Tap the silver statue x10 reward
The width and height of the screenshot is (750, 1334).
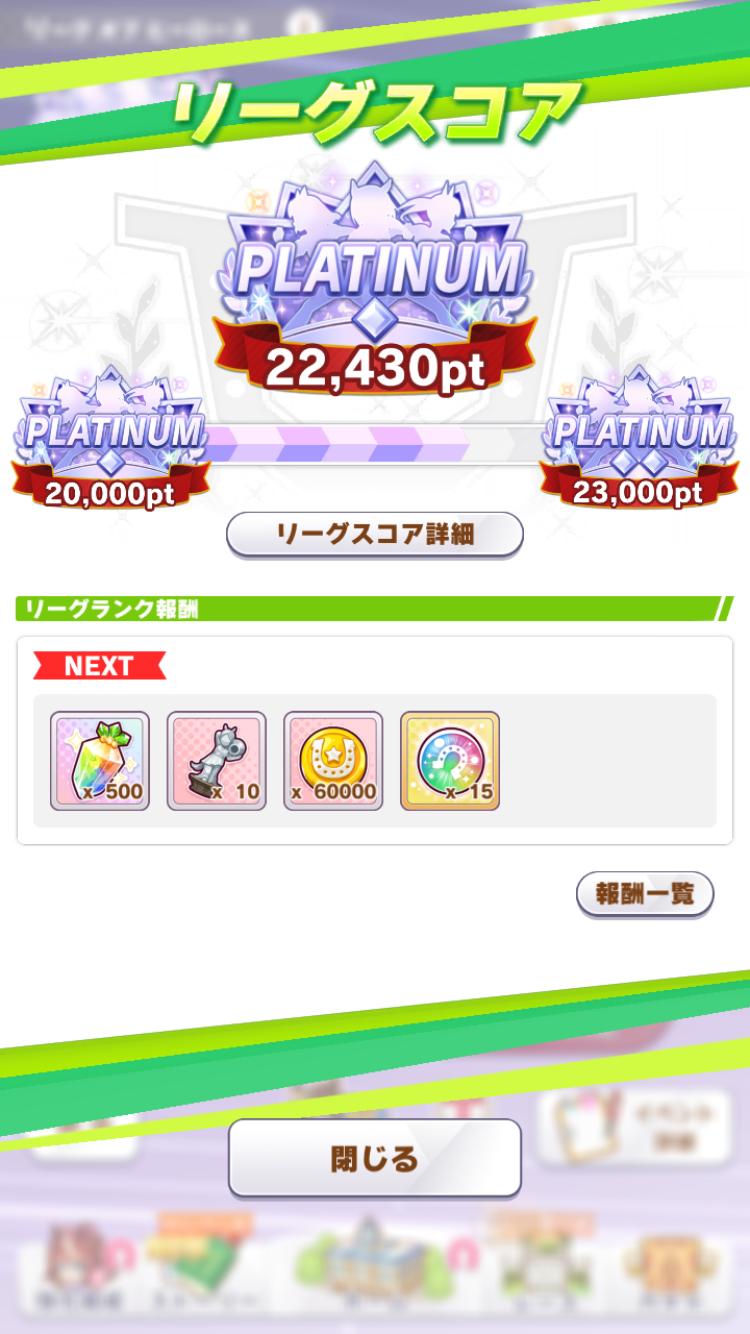pyautogui.click(x=216, y=761)
